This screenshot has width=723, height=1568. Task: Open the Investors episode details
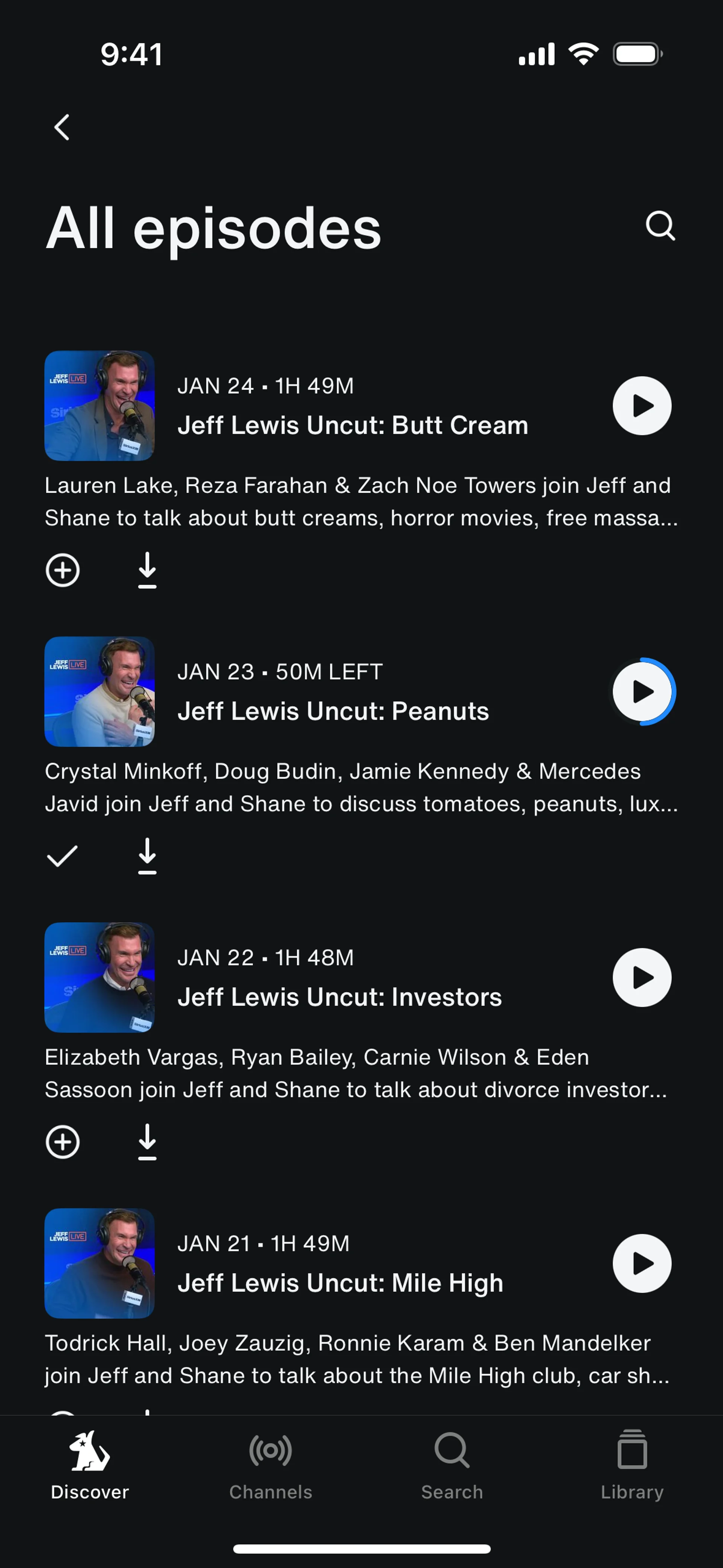click(x=339, y=998)
